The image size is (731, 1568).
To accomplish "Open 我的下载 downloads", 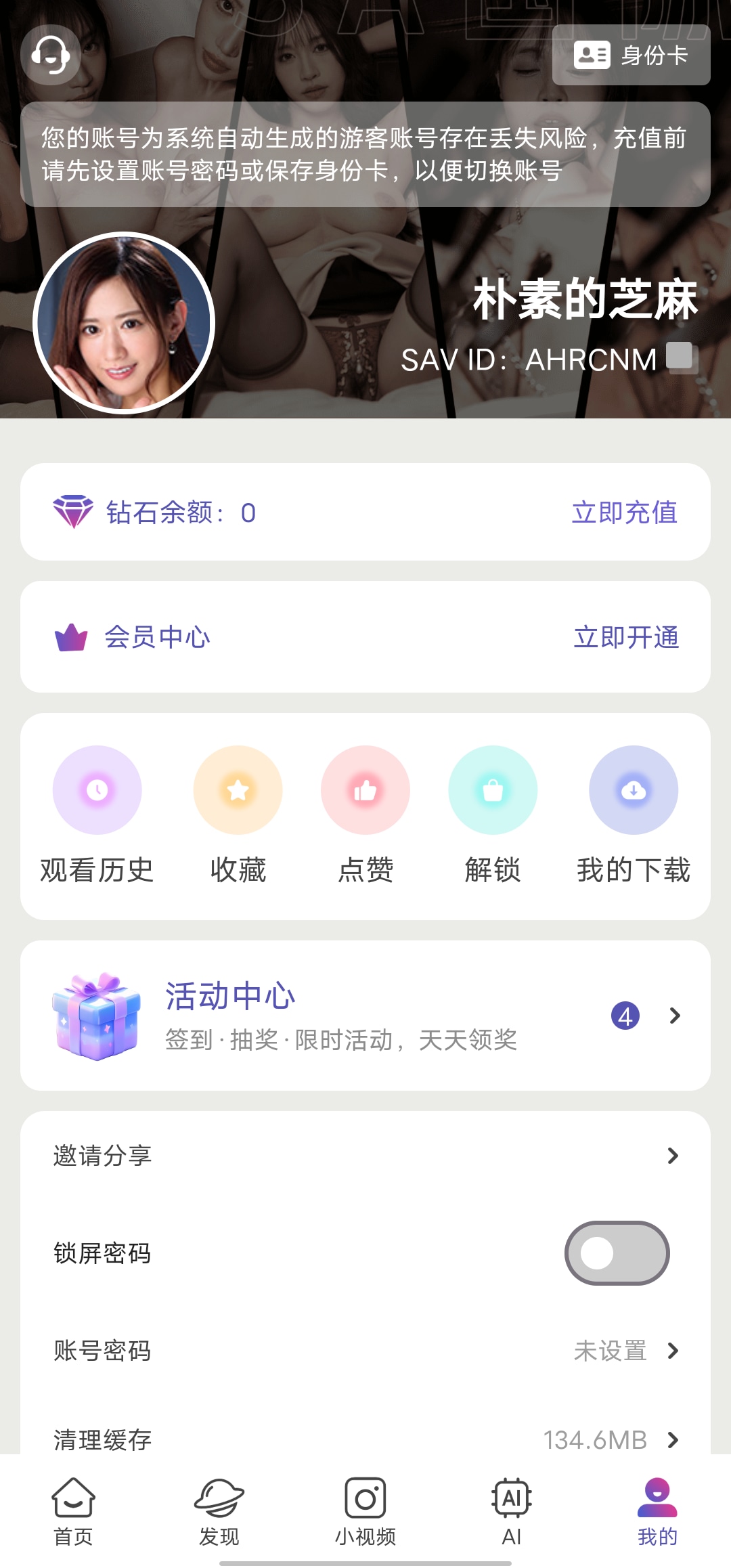I will tap(634, 816).
